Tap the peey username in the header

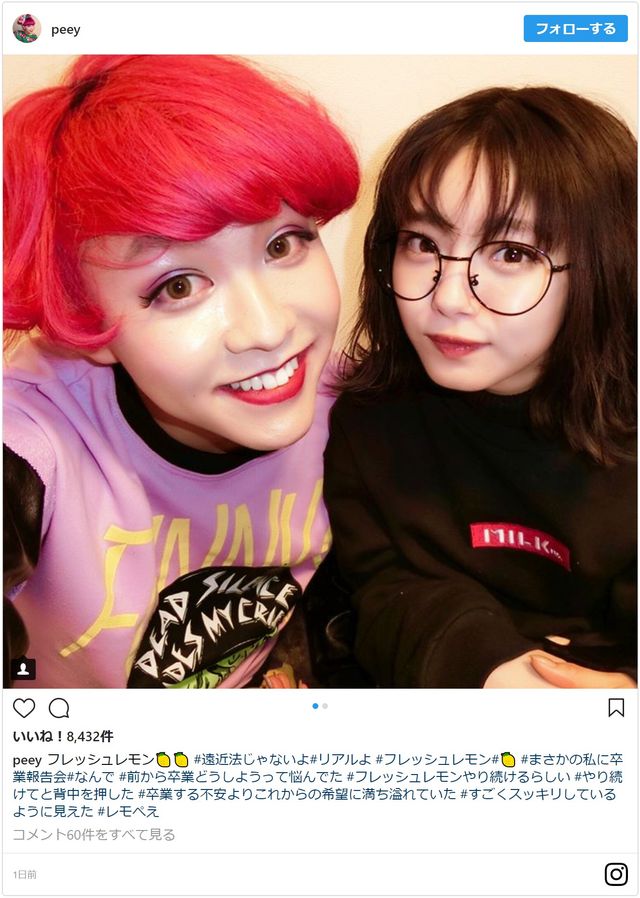tap(66, 30)
